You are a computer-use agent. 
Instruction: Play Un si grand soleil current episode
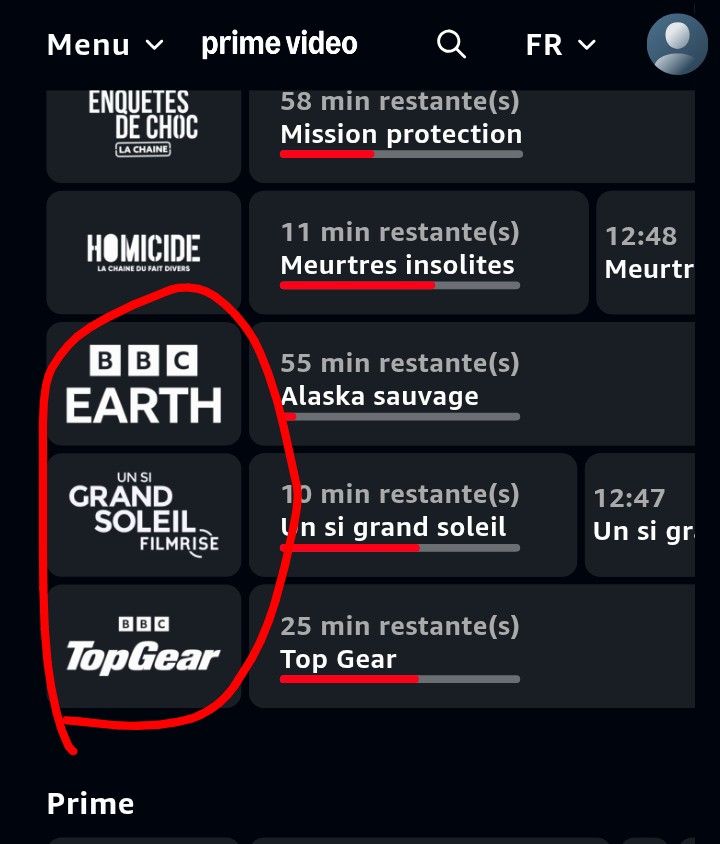point(413,515)
